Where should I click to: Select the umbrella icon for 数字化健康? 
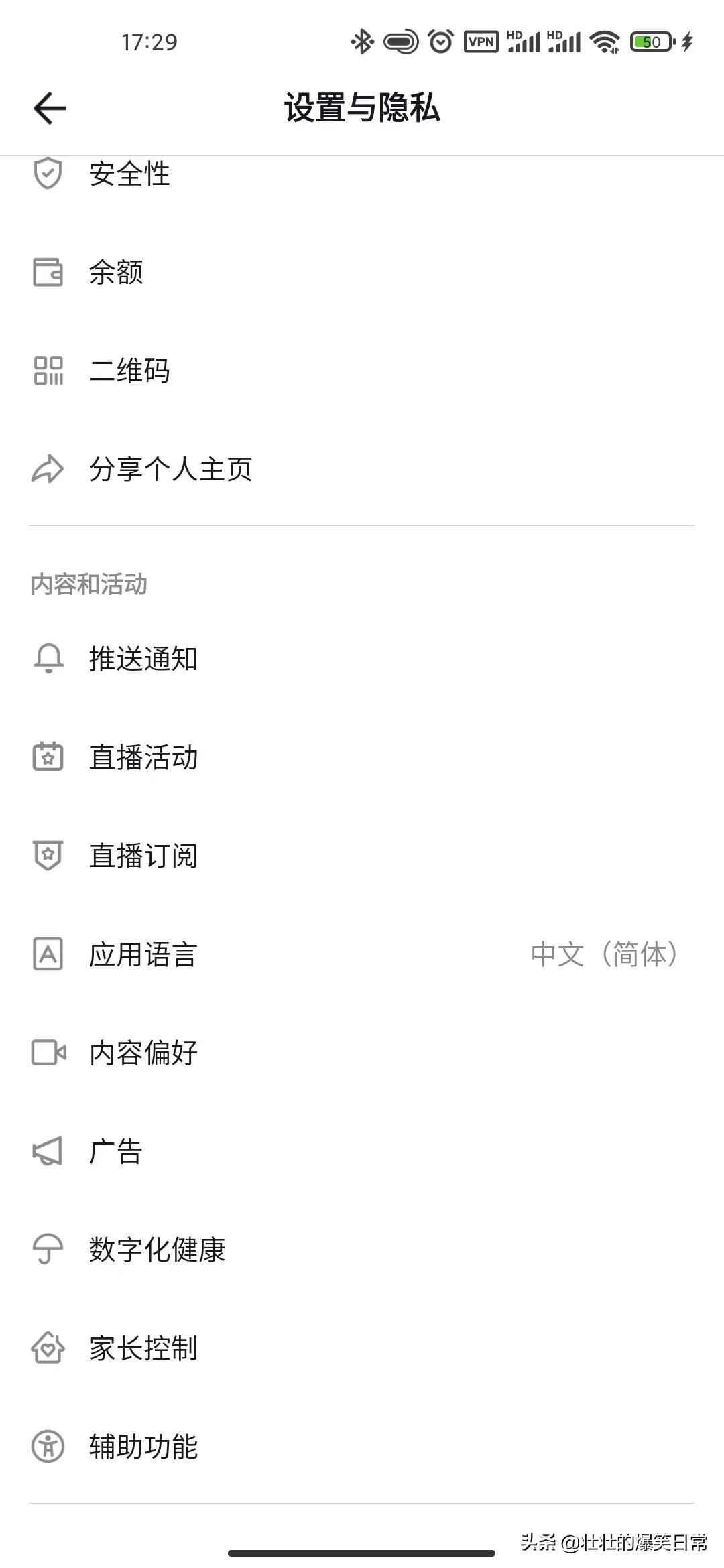click(47, 1249)
